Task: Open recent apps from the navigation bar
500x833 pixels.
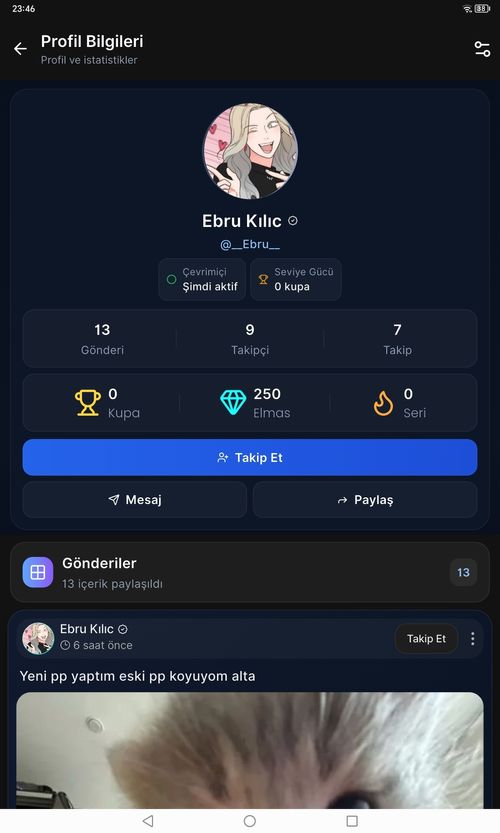Action: pos(352,821)
